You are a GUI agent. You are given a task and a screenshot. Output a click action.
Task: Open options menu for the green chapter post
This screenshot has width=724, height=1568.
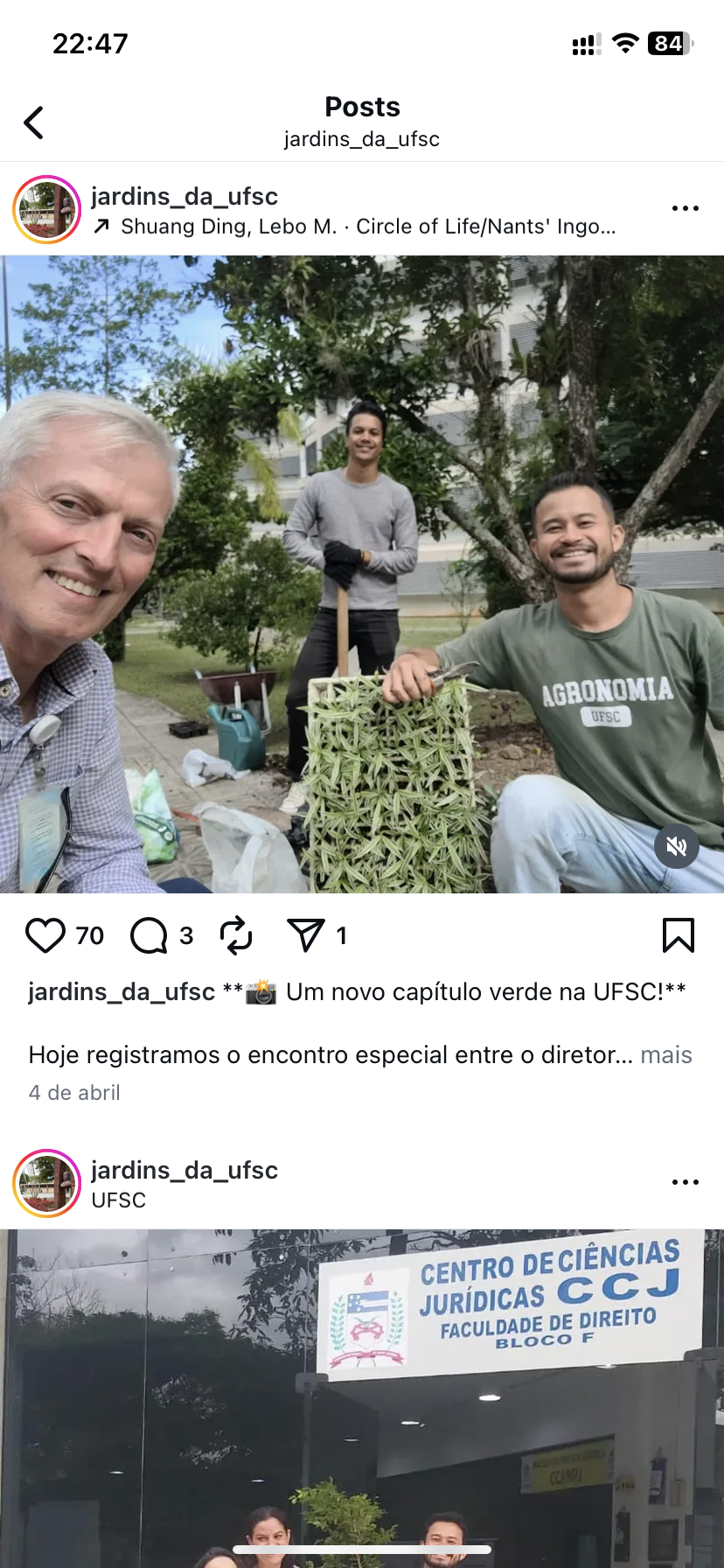(x=685, y=208)
